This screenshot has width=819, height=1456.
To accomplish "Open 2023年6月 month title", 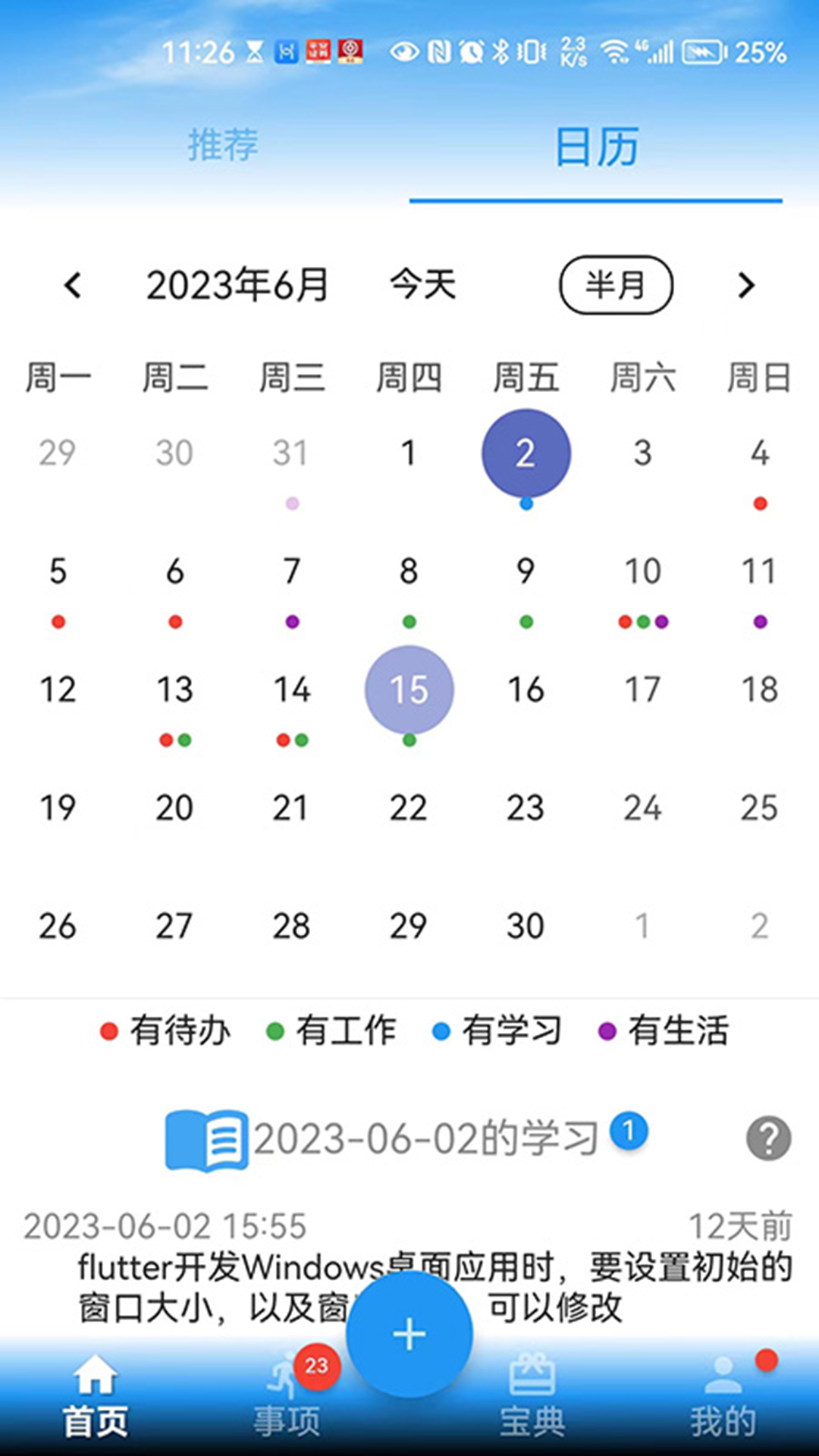I will pyautogui.click(x=237, y=286).
